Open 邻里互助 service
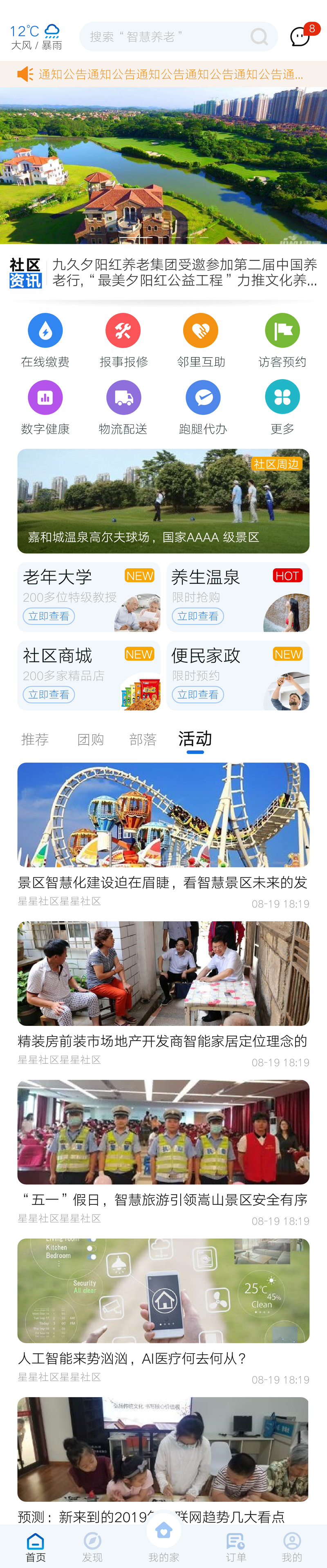The height and width of the screenshot is (1568, 327). tap(201, 340)
